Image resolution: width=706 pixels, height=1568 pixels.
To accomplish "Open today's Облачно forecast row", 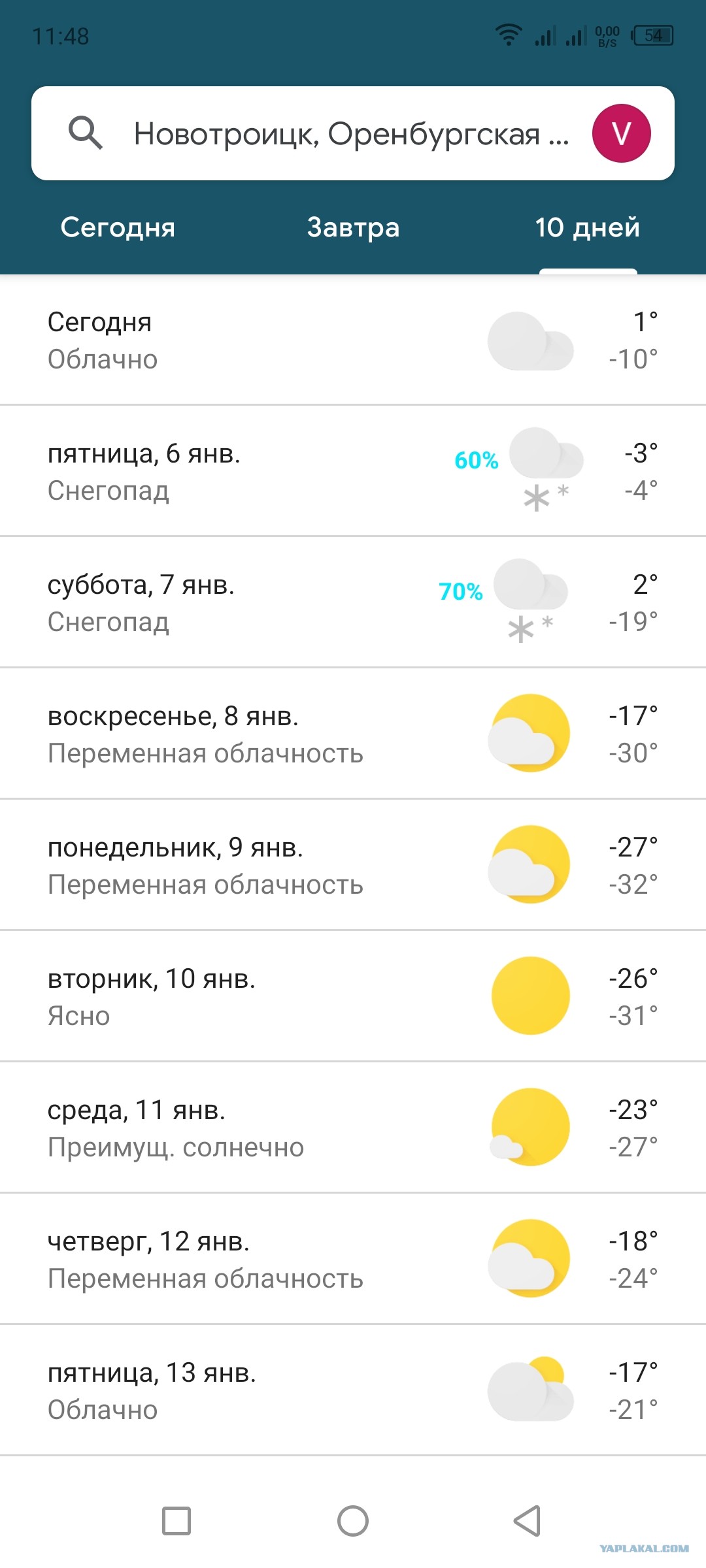I will (353, 340).
